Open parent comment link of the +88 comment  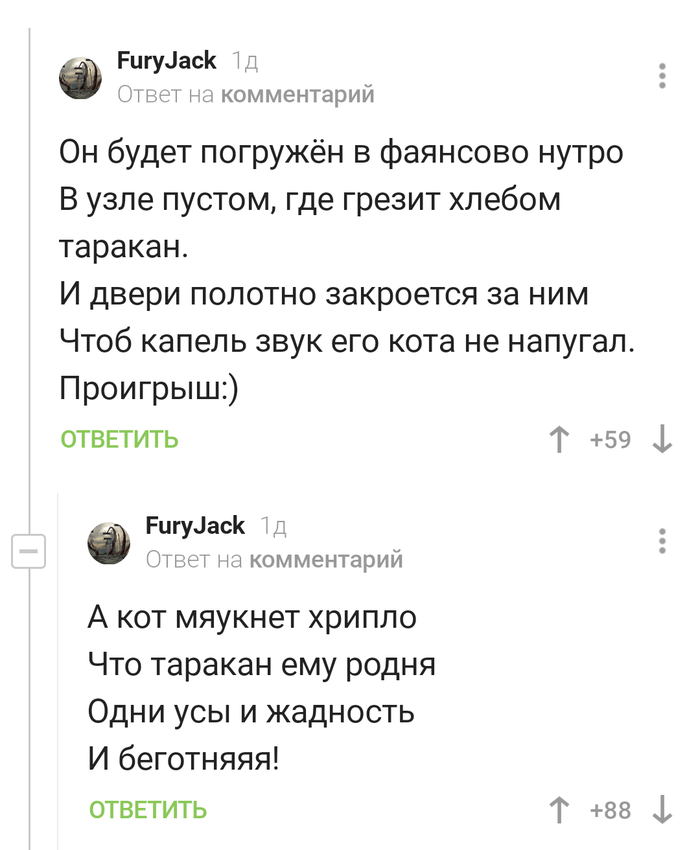pyautogui.click(x=325, y=560)
